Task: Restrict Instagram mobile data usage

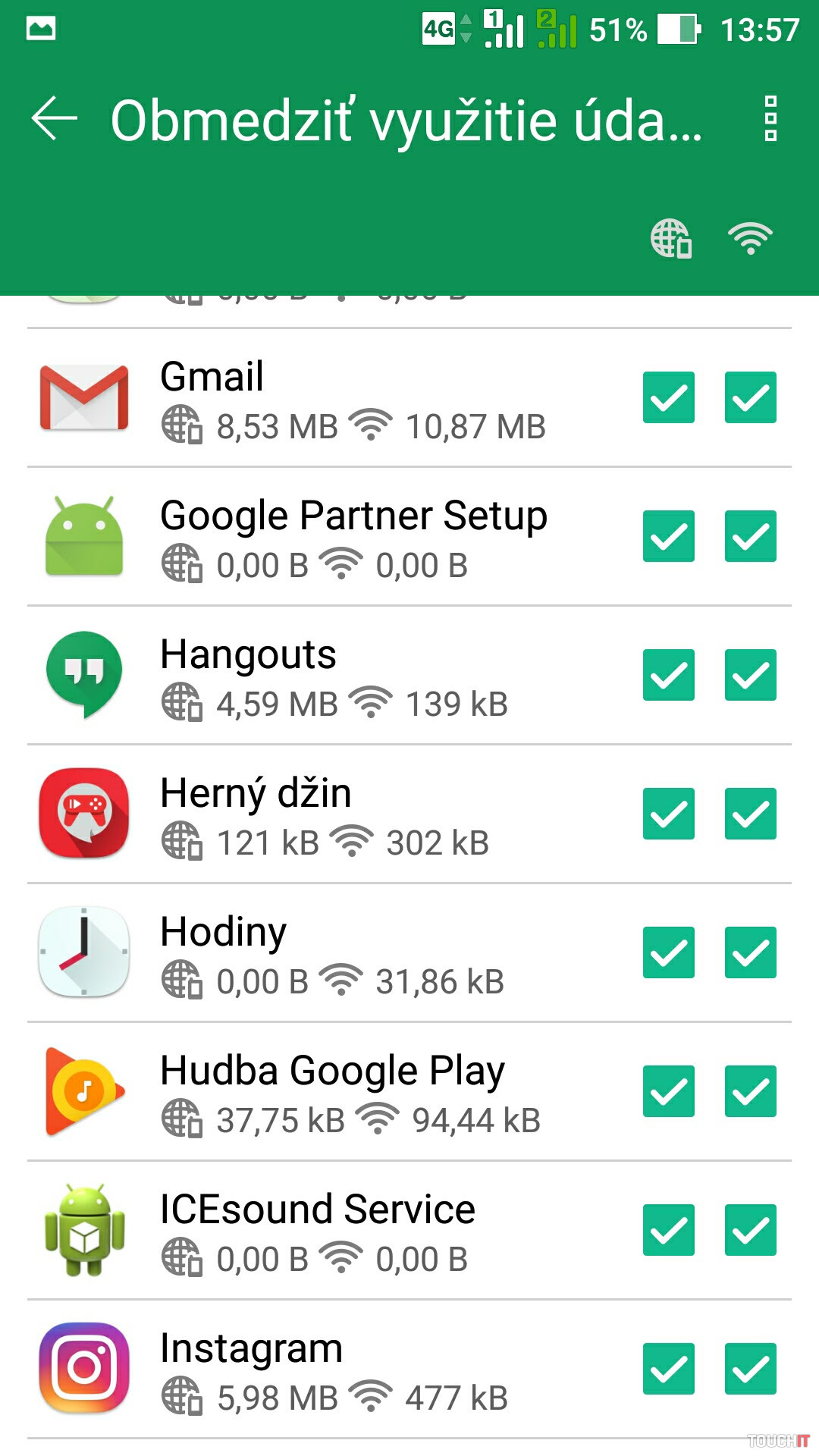Action: coord(668,1369)
